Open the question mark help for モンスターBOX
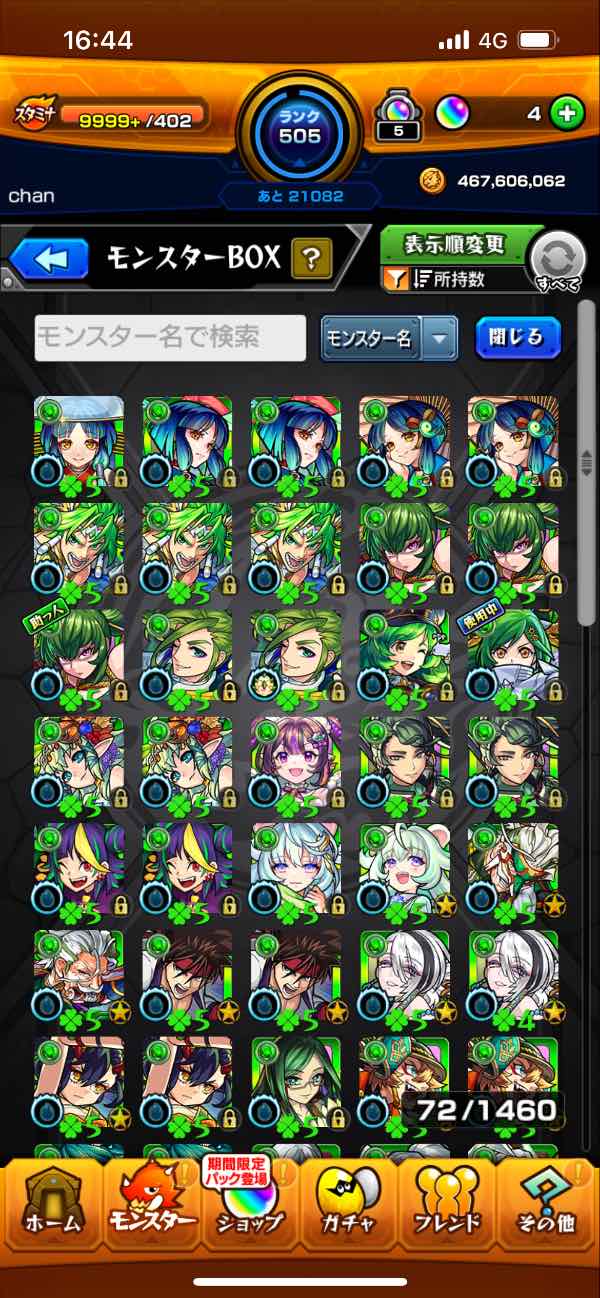This screenshot has height=1298, width=600. (311, 261)
